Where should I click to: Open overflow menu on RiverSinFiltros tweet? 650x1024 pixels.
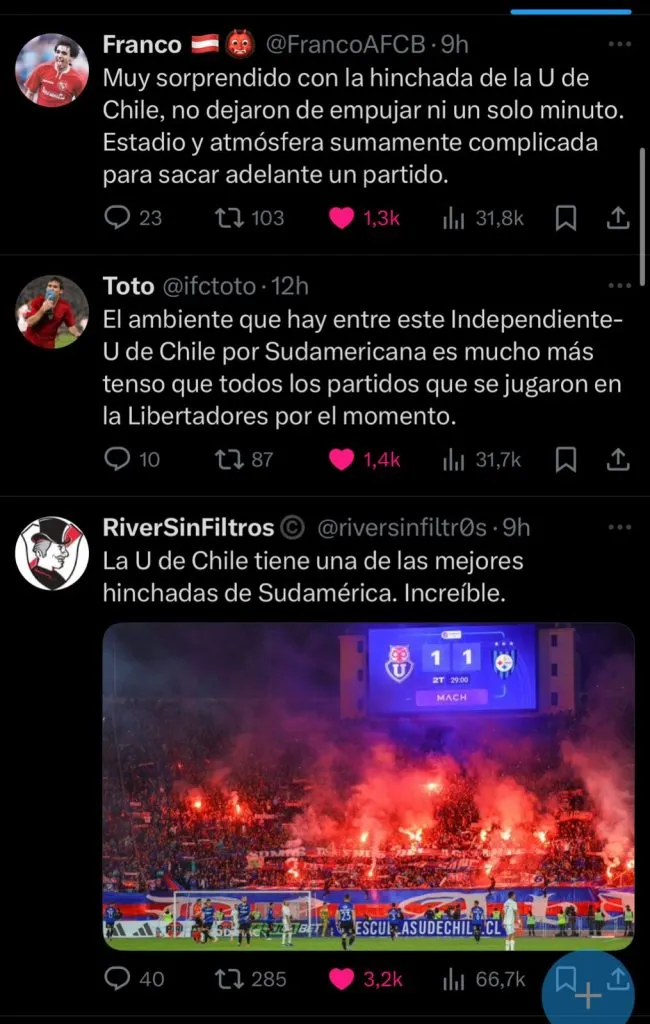(620, 528)
